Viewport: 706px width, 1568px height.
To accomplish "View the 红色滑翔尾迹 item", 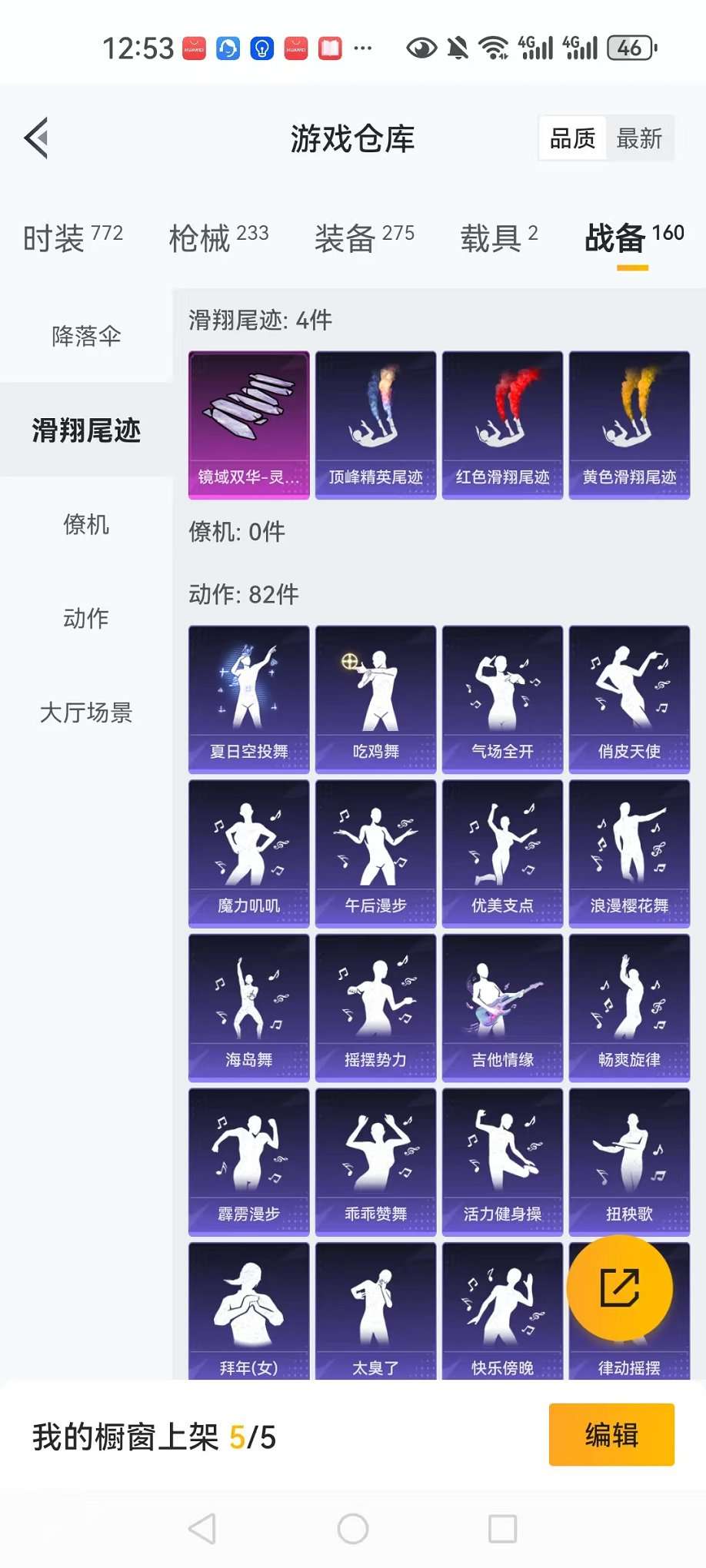I will point(502,425).
